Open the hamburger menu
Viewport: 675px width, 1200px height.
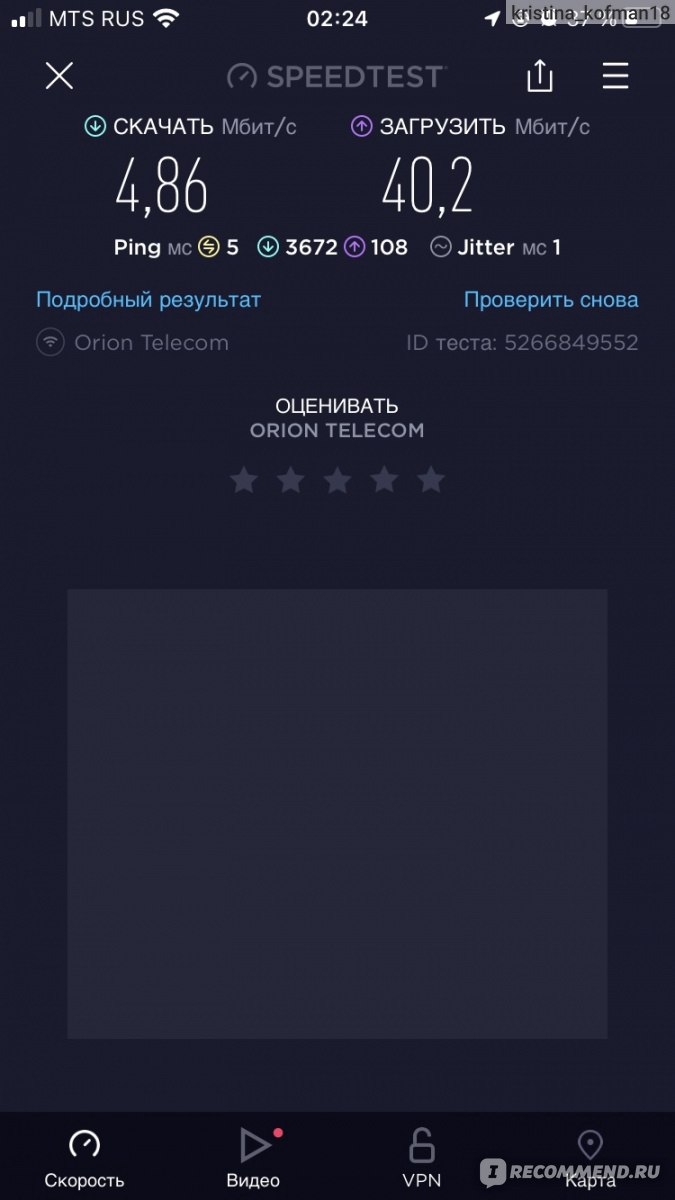coord(615,76)
